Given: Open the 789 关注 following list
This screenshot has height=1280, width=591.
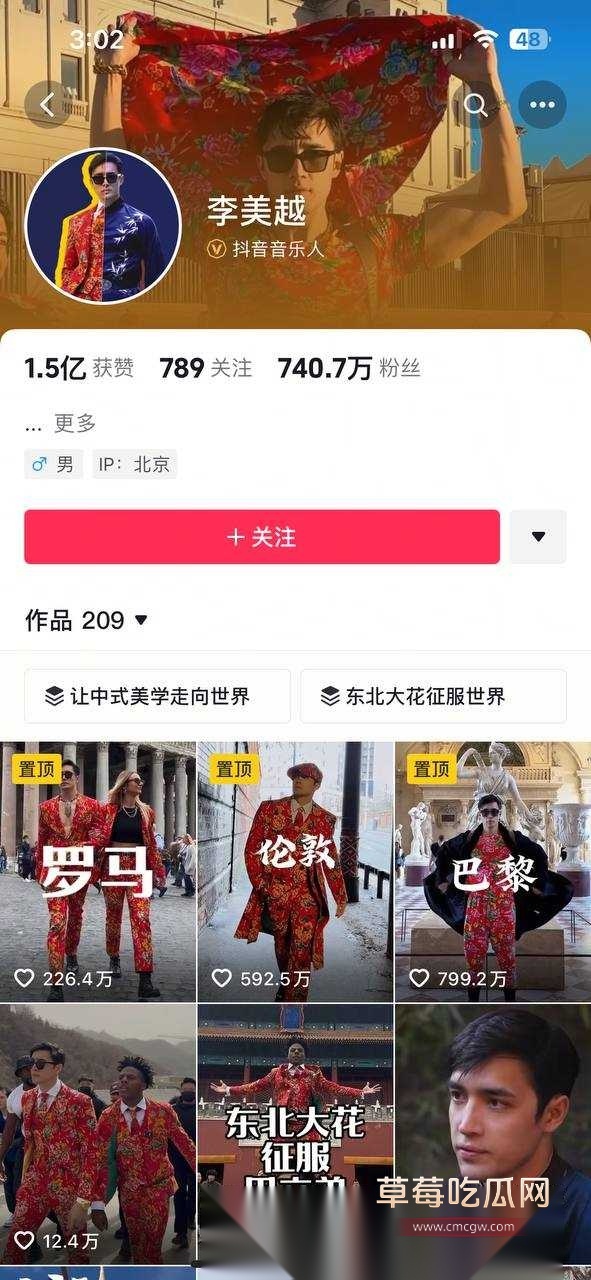Looking at the screenshot, I should 206,368.
